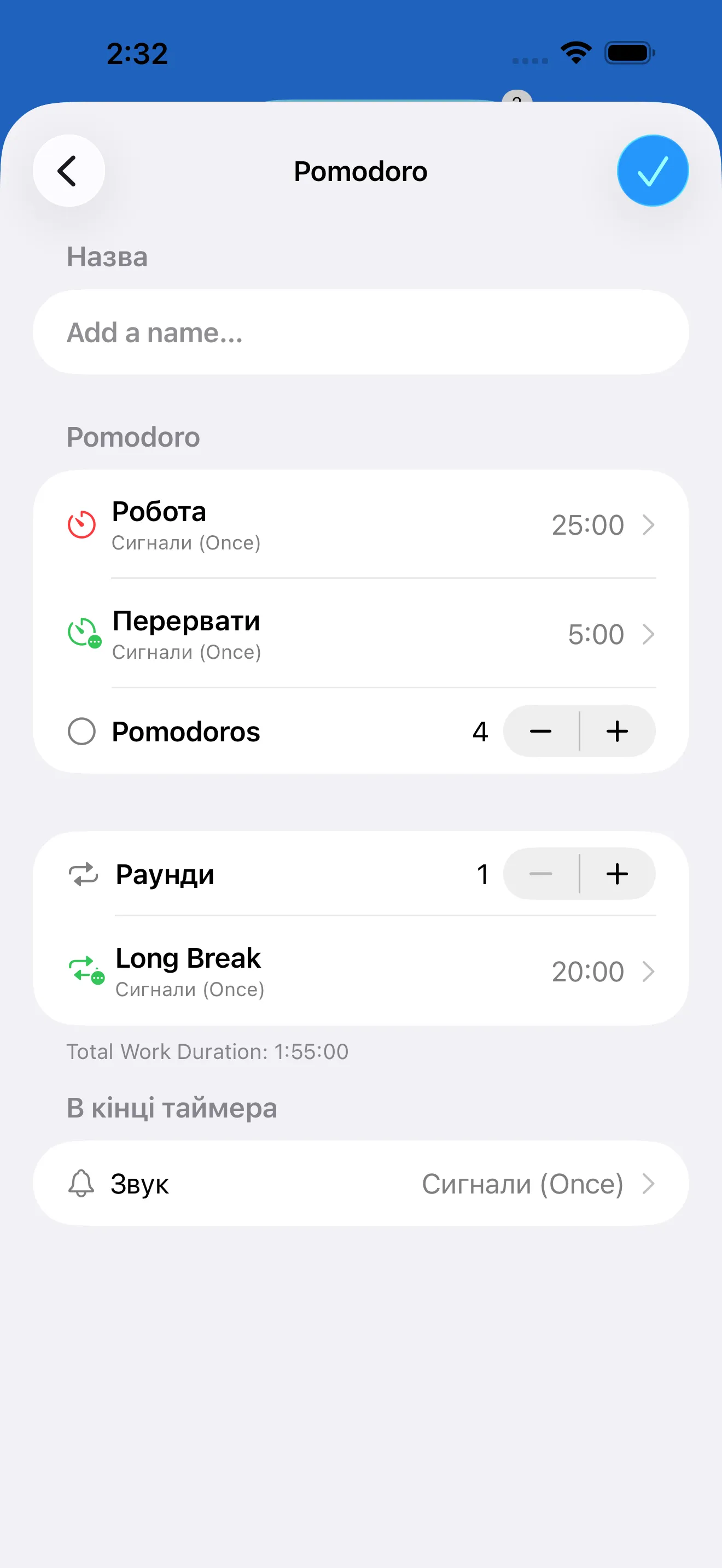The height and width of the screenshot is (1568, 722).
Task: Click the red Робота timer icon
Action: pyautogui.click(x=82, y=525)
